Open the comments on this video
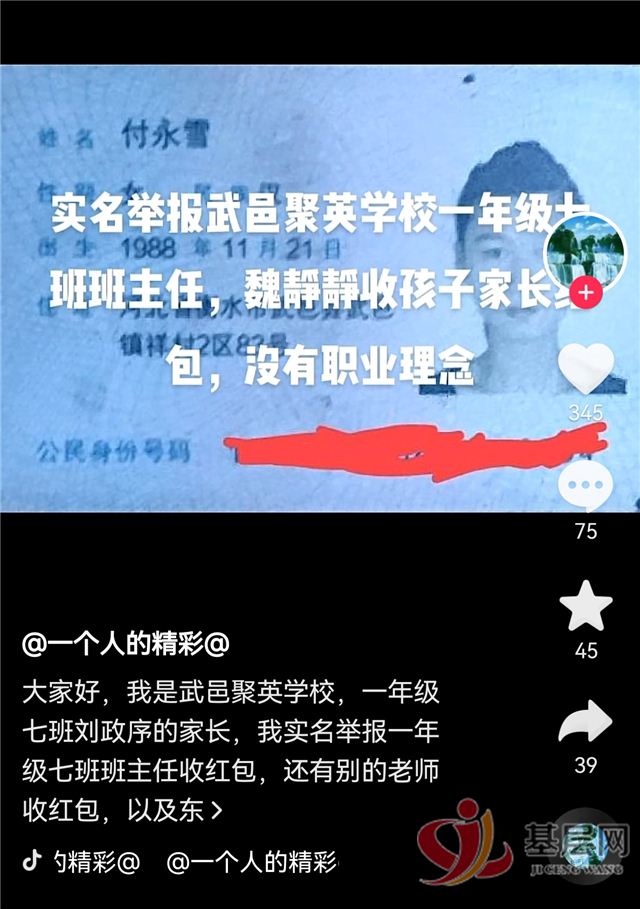The height and width of the screenshot is (909, 640). click(x=585, y=488)
